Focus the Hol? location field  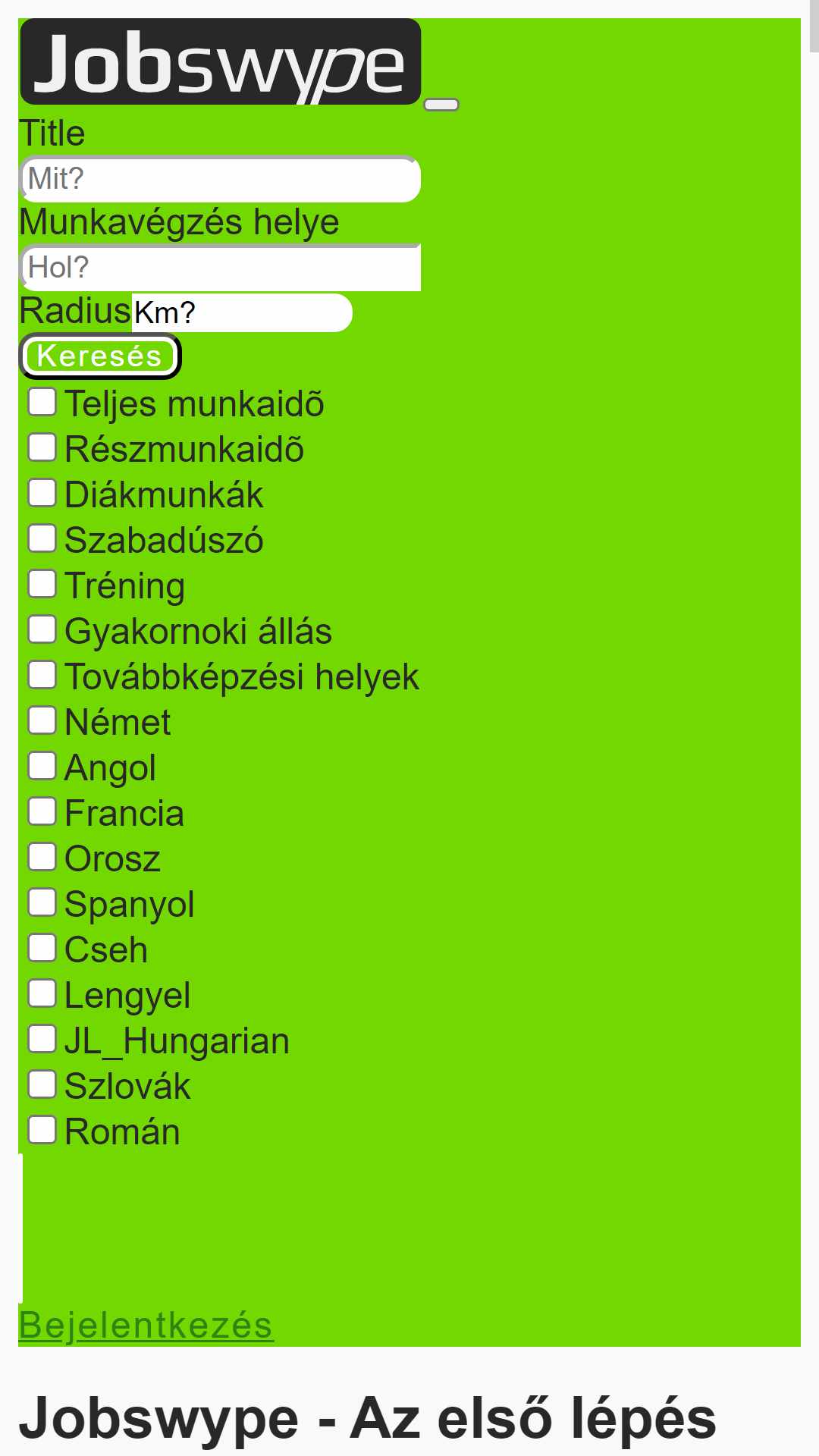pyautogui.click(x=220, y=268)
